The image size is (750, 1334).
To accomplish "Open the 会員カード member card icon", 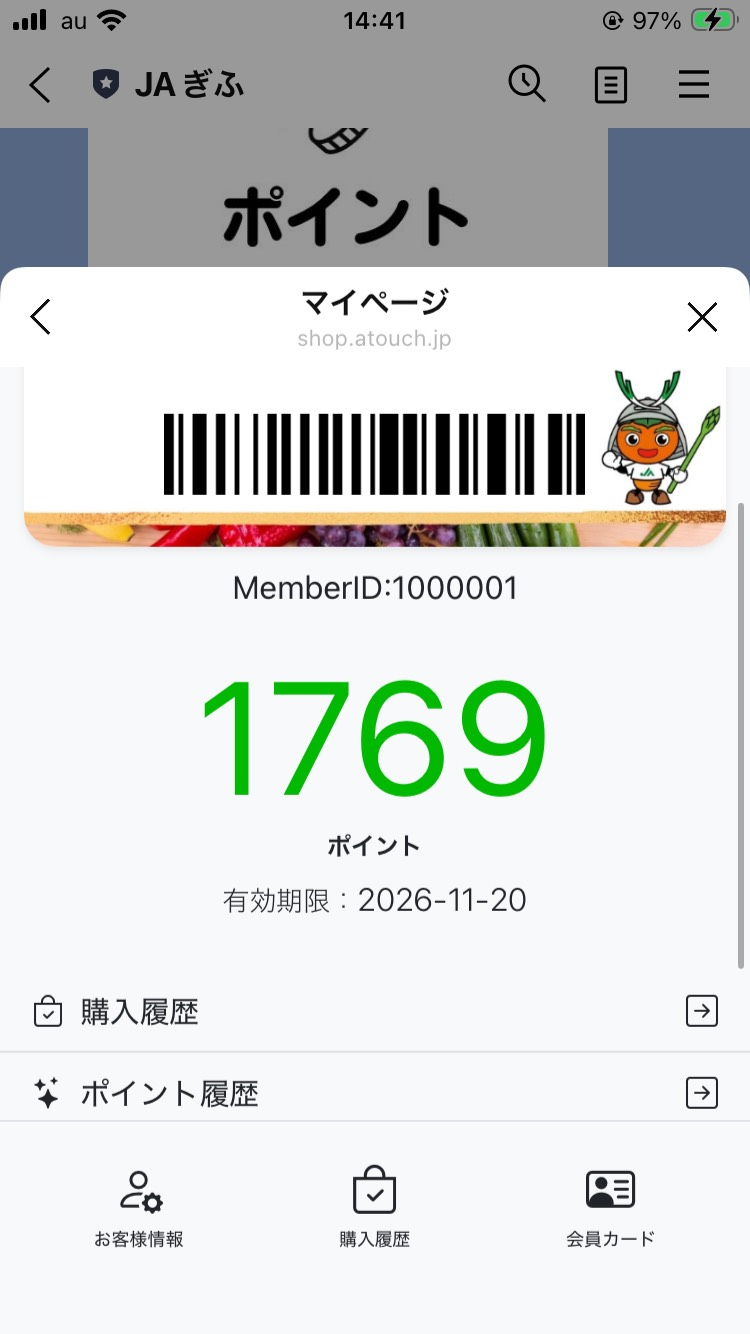I will tap(610, 1190).
